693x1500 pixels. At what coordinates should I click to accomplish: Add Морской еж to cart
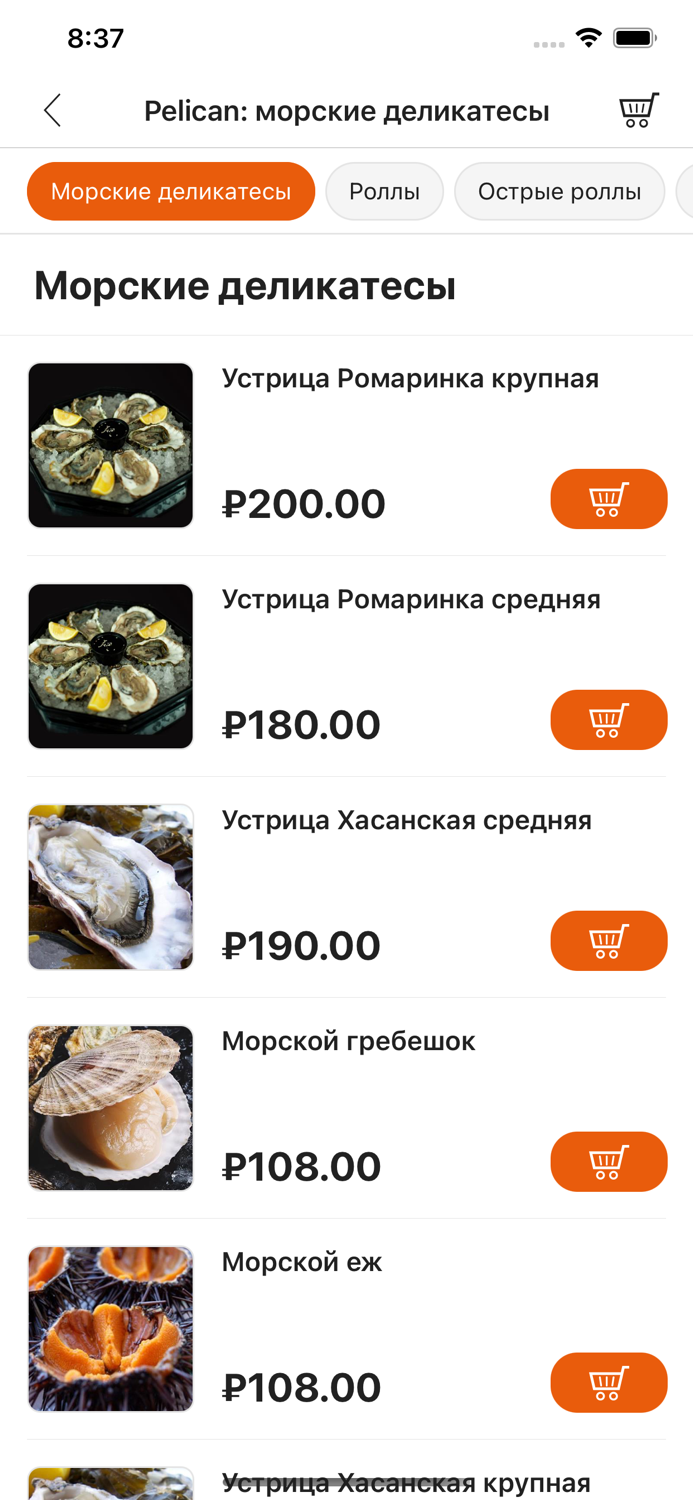pyautogui.click(x=608, y=1383)
